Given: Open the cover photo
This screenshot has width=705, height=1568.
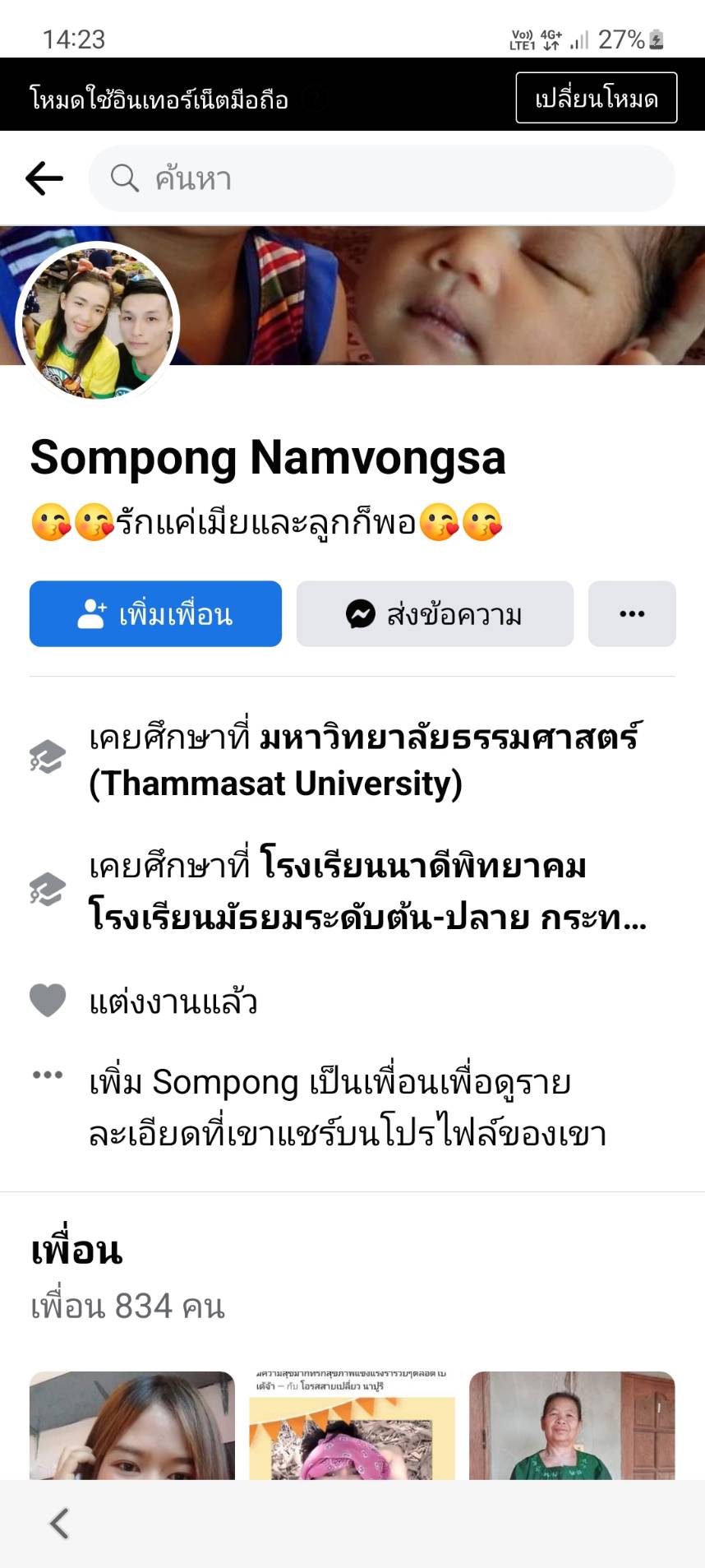Looking at the screenshot, I should pos(460,296).
